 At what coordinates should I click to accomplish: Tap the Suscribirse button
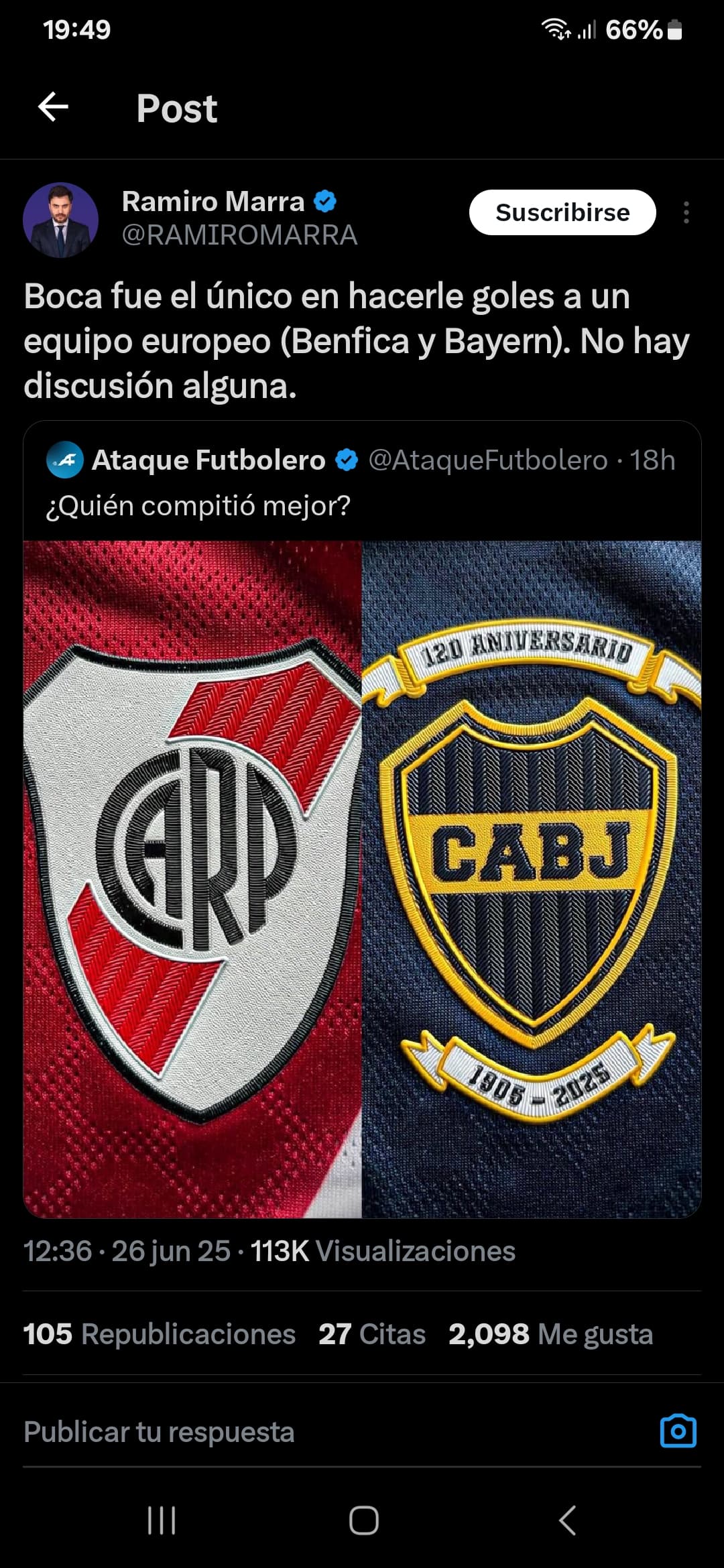pyautogui.click(x=562, y=212)
